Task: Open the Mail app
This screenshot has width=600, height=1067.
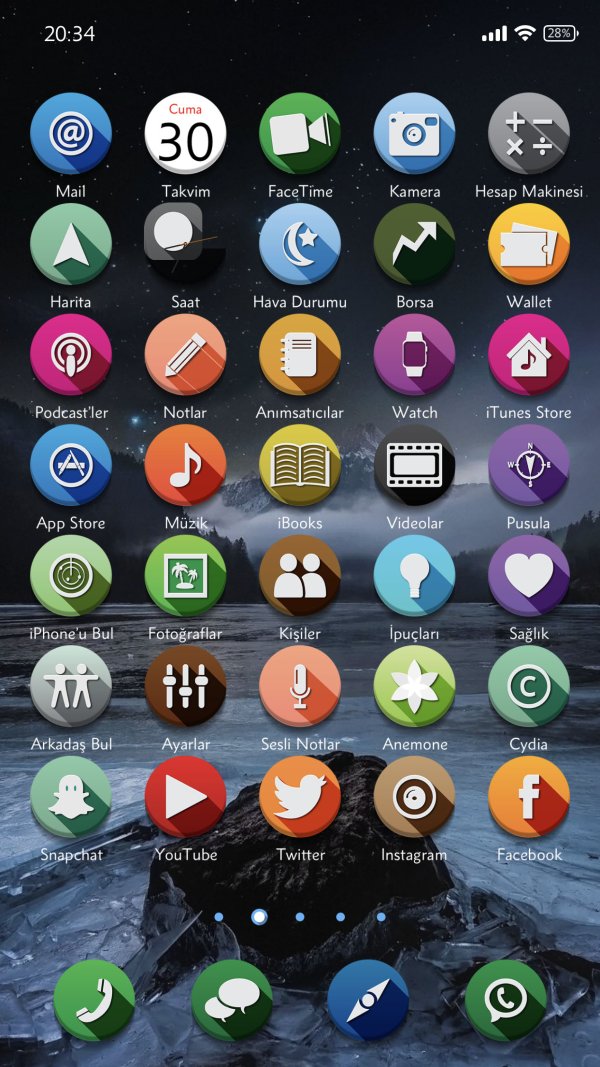Action: (71, 134)
